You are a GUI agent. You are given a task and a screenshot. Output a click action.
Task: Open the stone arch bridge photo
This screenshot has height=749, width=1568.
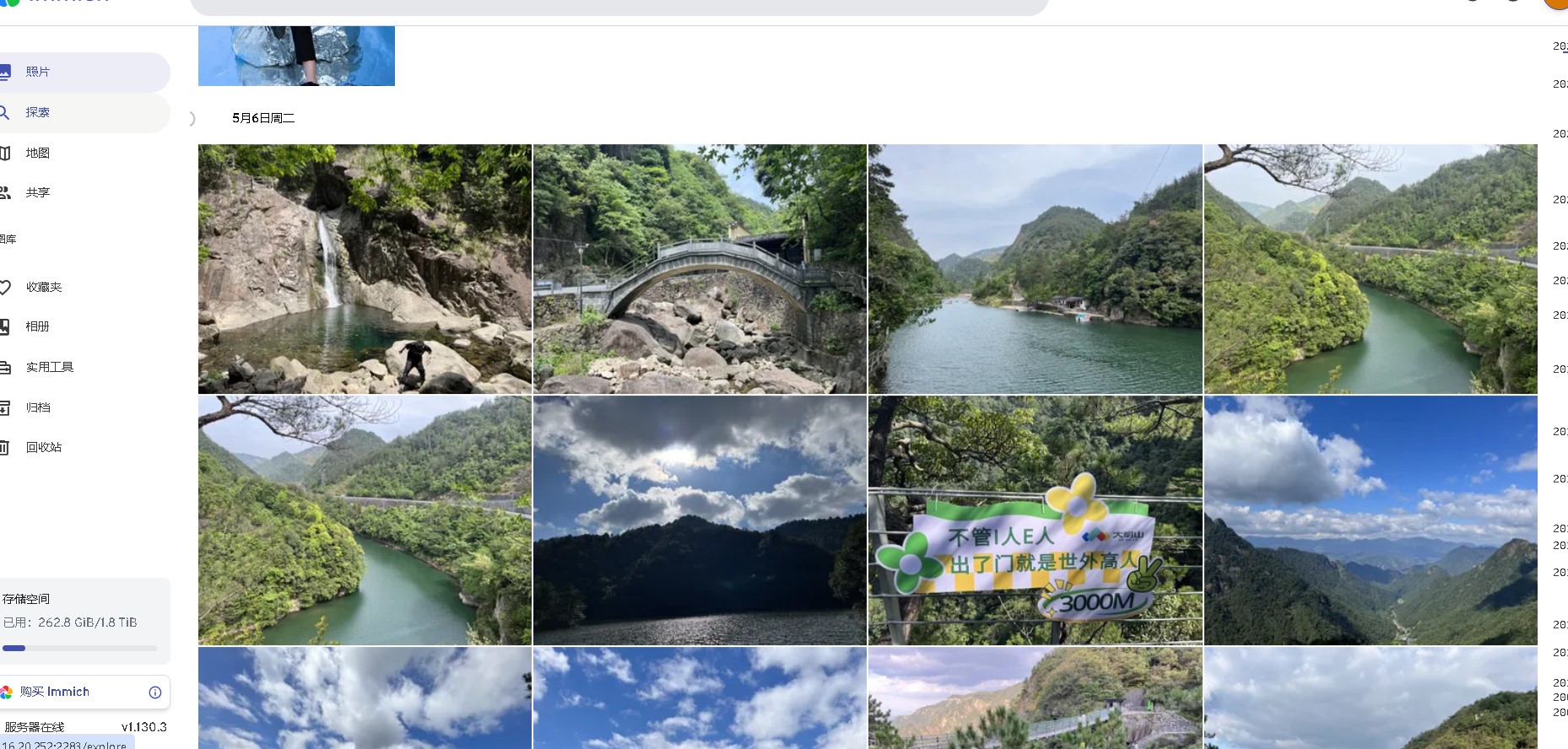(700, 268)
